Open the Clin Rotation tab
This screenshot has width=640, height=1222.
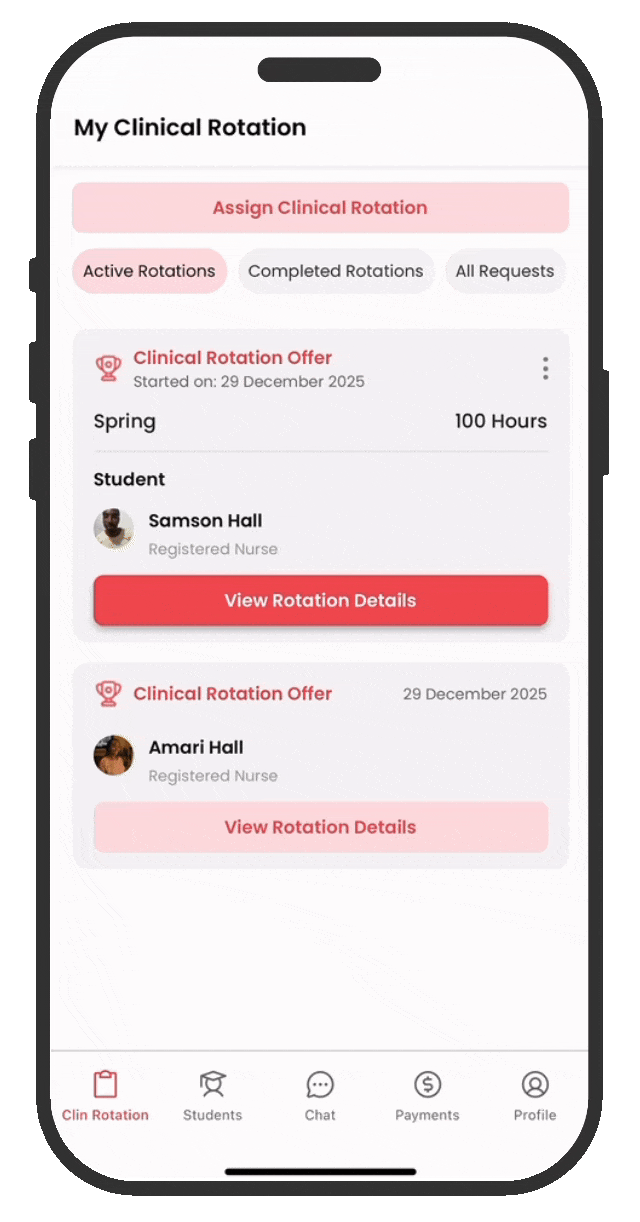[x=105, y=1096]
